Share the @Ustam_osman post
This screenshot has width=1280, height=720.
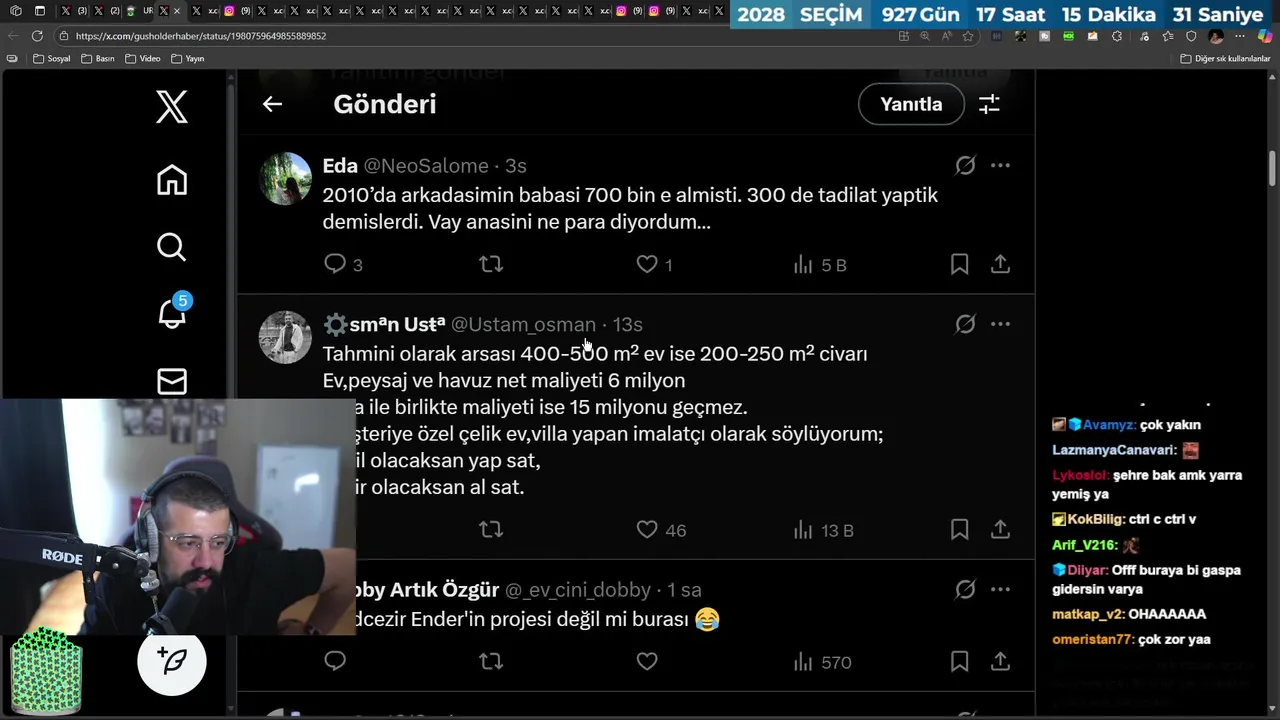click(x=1000, y=529)
